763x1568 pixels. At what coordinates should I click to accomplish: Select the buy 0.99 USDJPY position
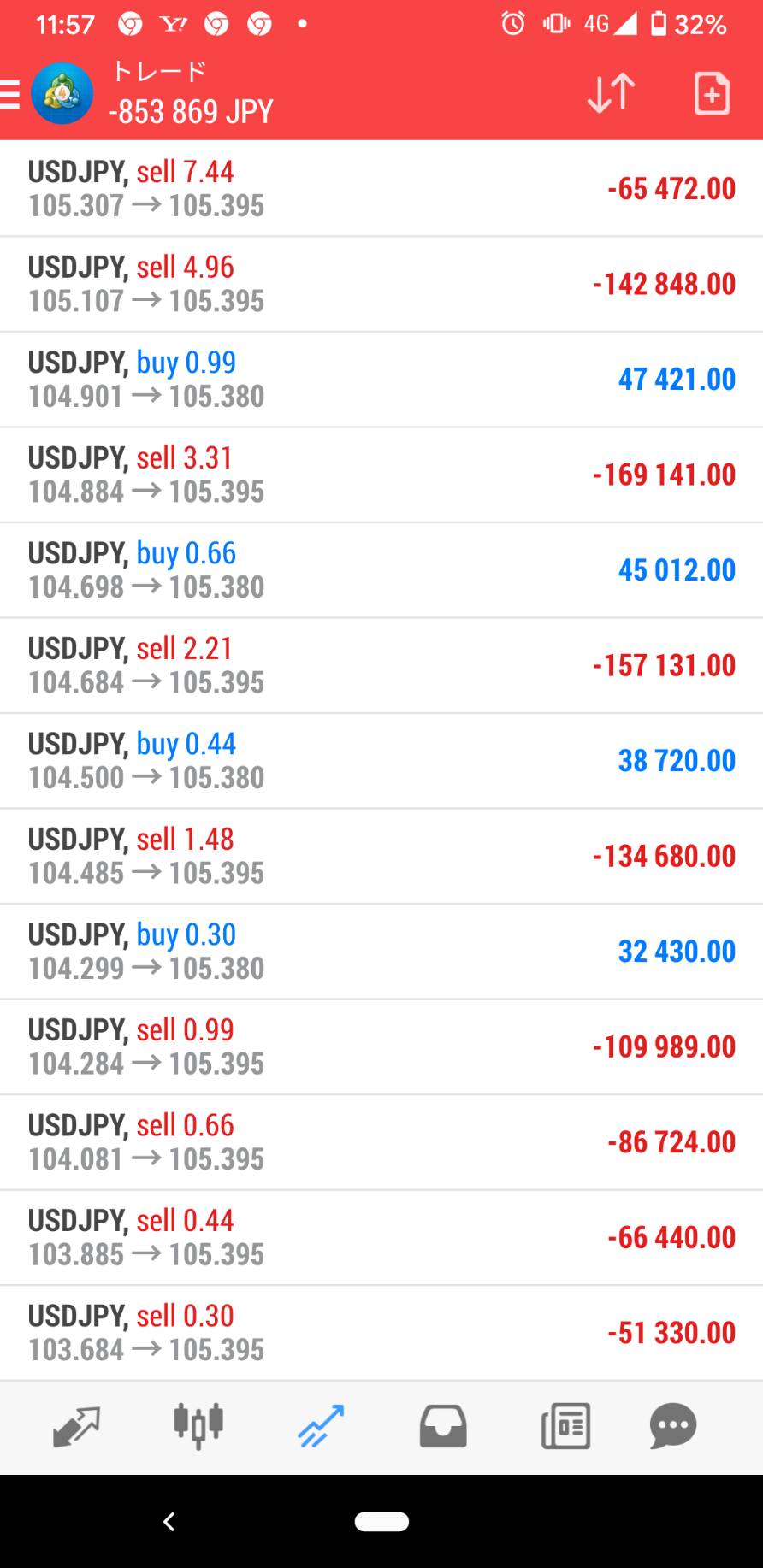point(381,380)
